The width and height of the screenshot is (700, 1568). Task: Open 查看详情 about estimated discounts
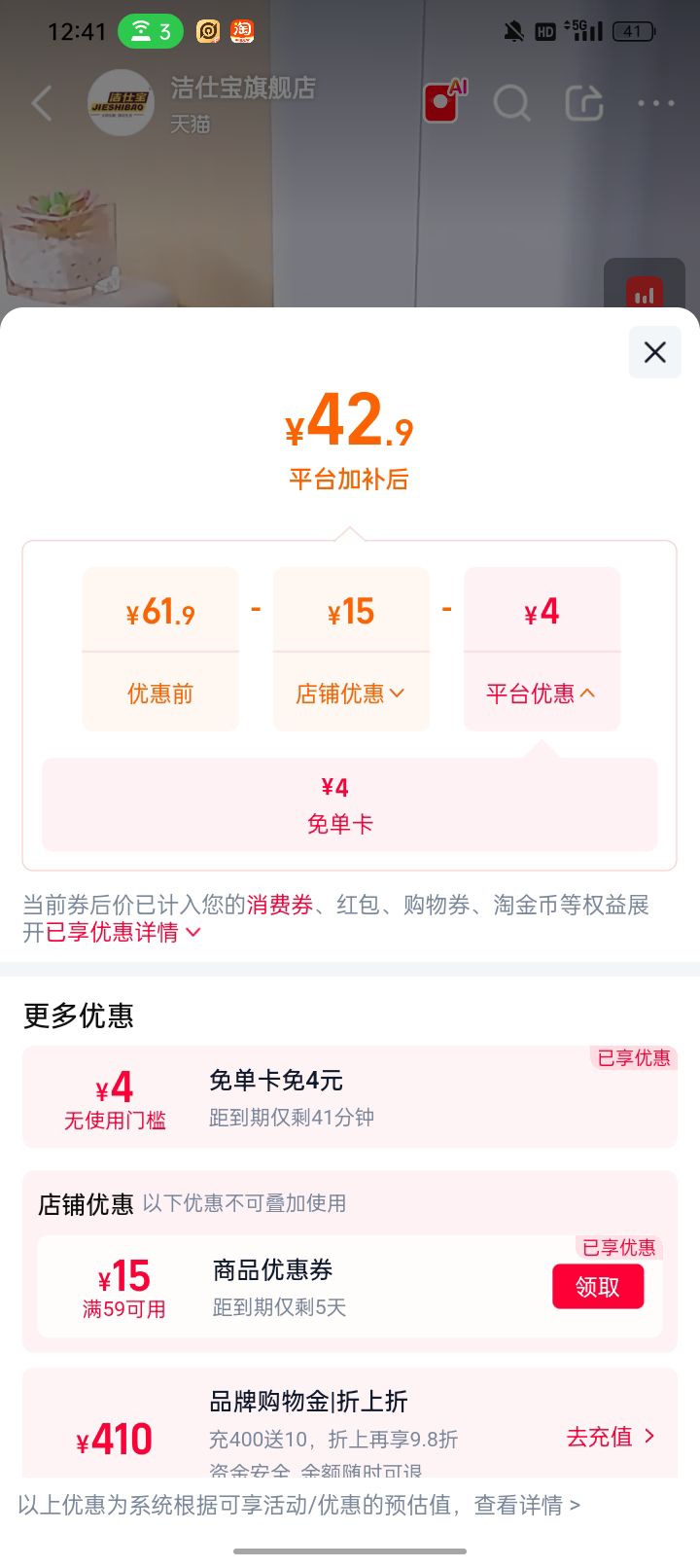point(526,1505)
